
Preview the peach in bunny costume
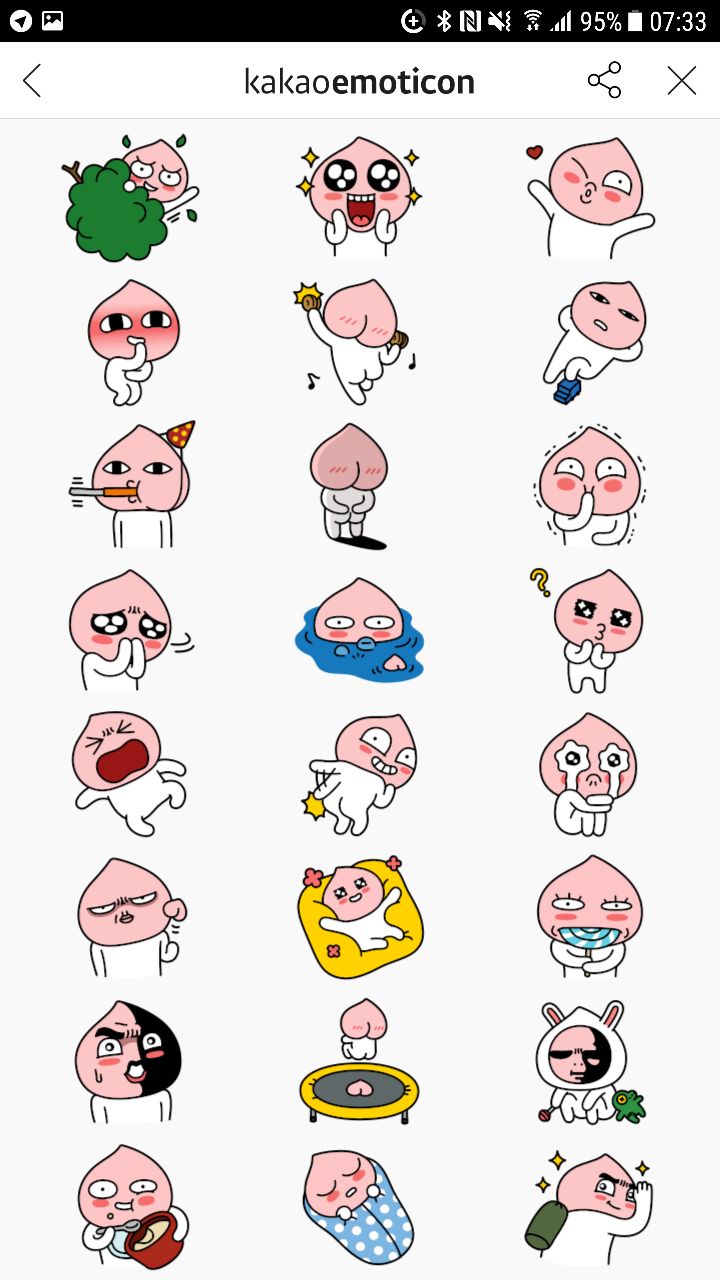(590, 1060)
